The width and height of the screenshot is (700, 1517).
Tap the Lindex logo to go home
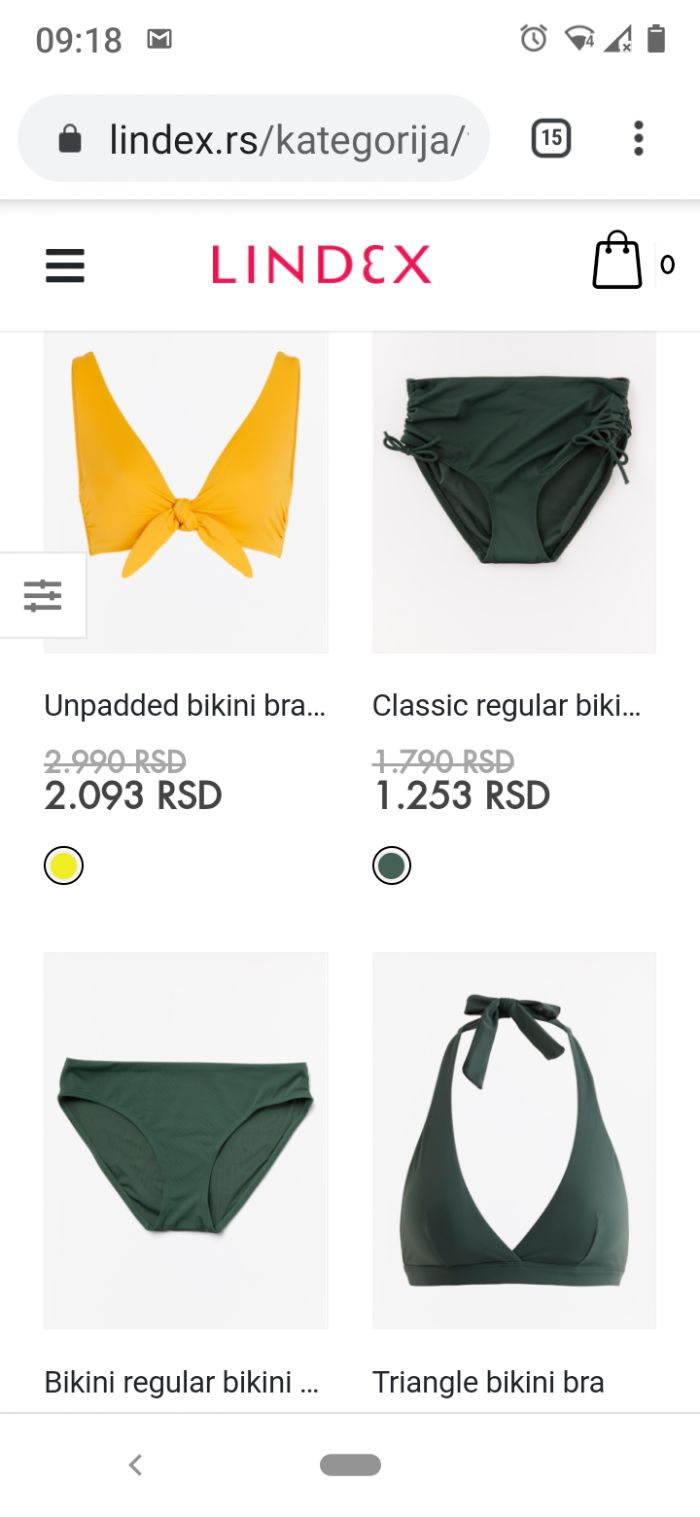coord(321,265)
